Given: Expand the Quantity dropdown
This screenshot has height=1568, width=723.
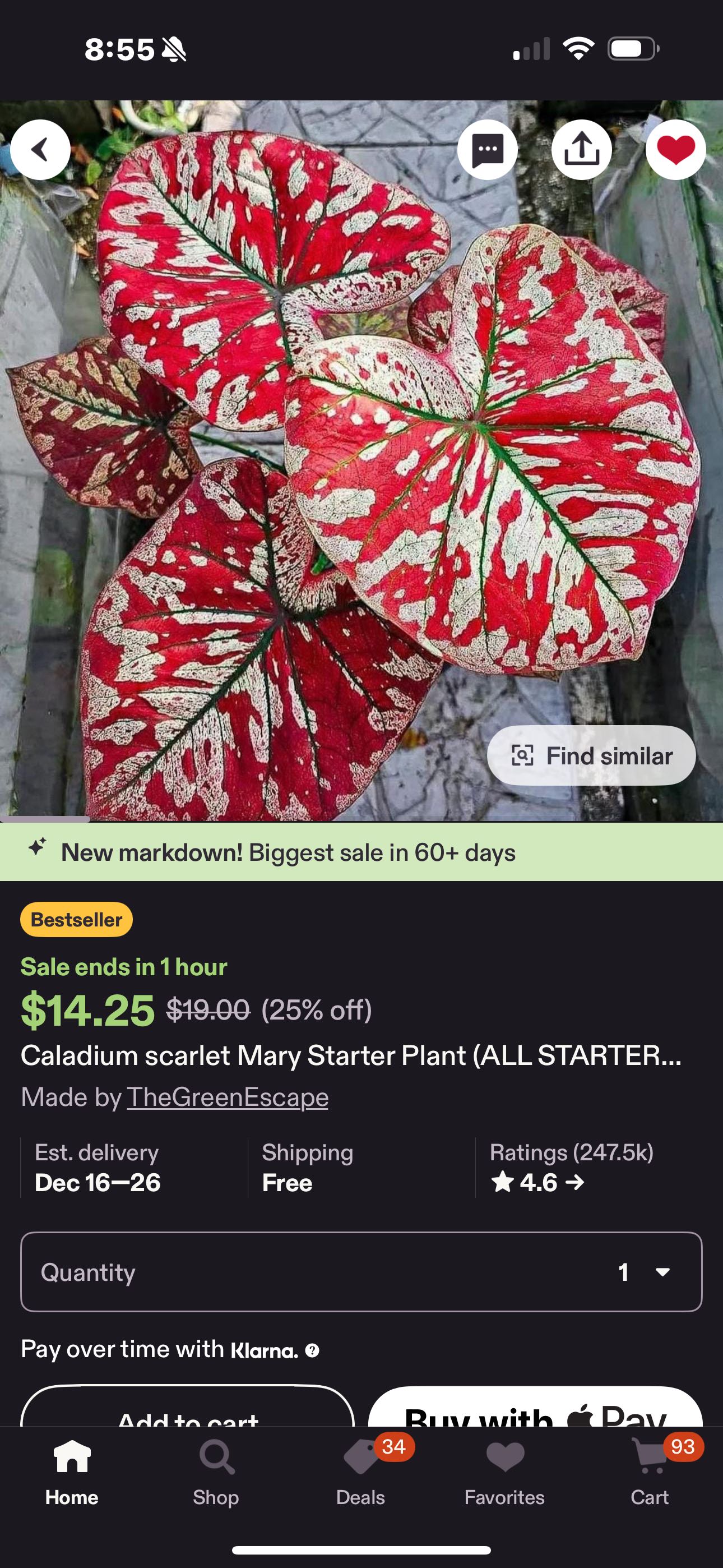Looking at the screenshot, I should click(361, 1271).
